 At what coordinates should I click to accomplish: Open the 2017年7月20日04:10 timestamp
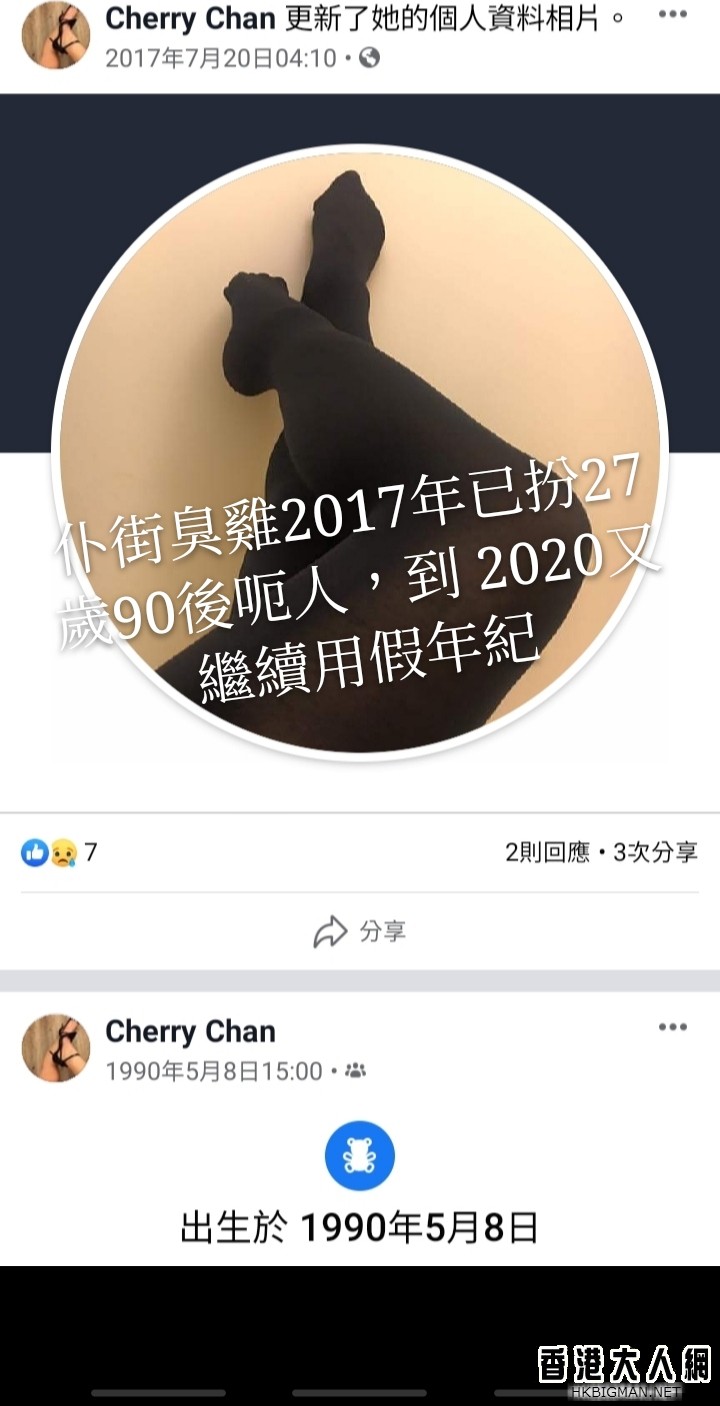(220, 58)
